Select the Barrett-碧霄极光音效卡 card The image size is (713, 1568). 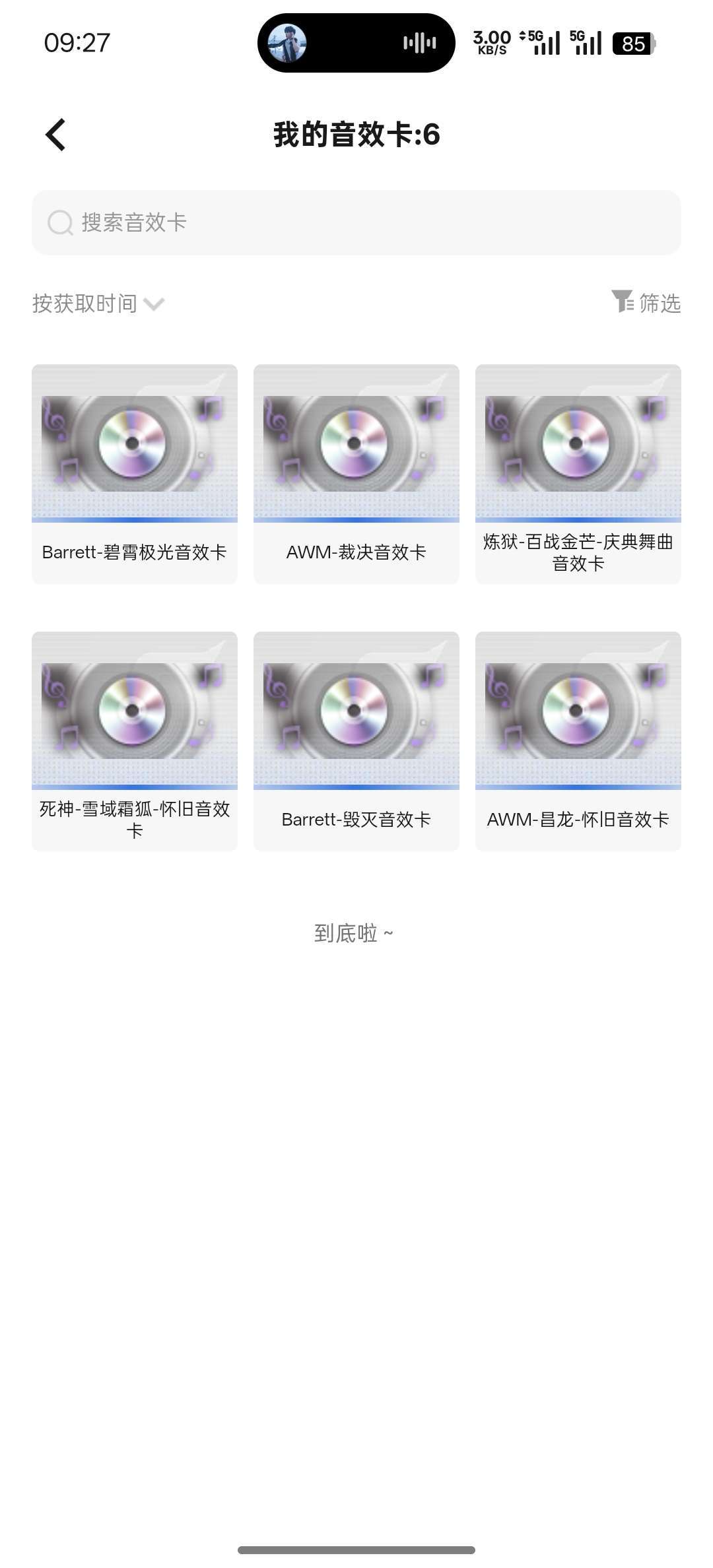tap(134, 474)
